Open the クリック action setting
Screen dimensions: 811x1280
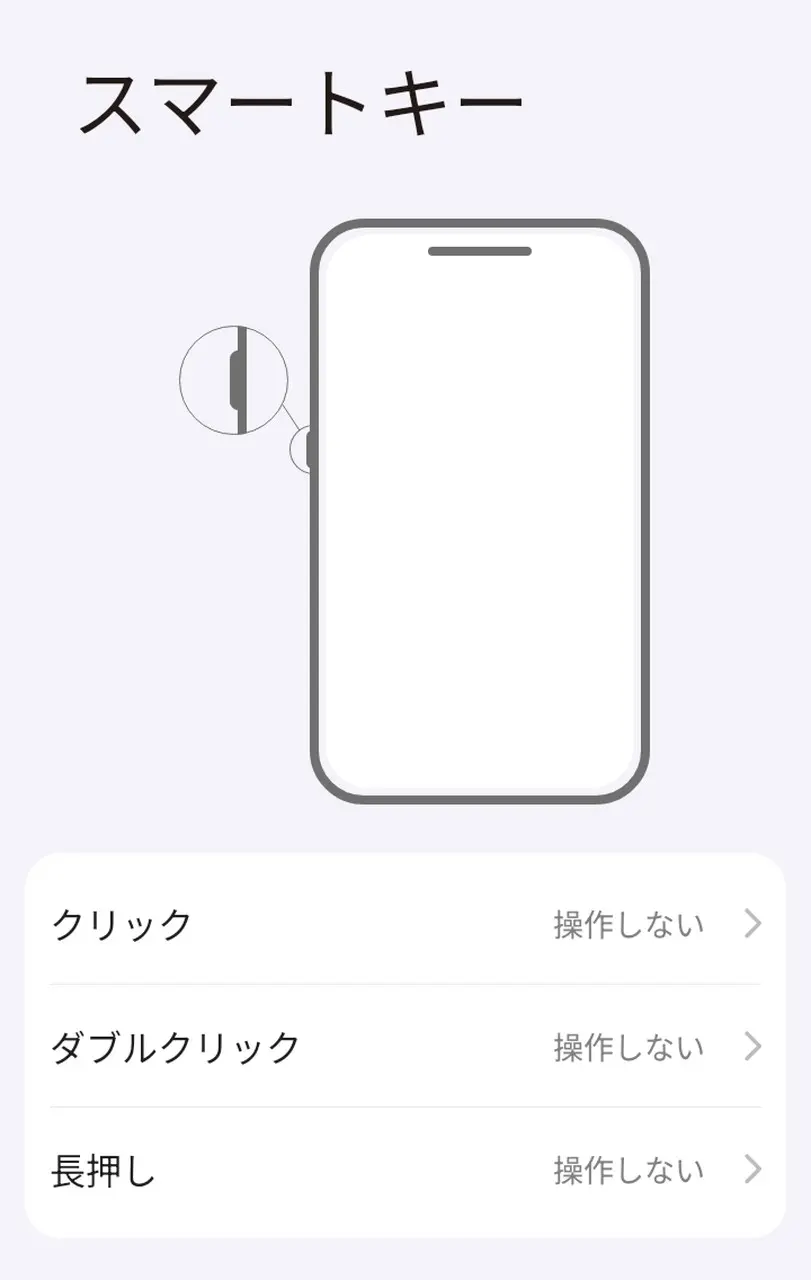click(x=405, y=924)
